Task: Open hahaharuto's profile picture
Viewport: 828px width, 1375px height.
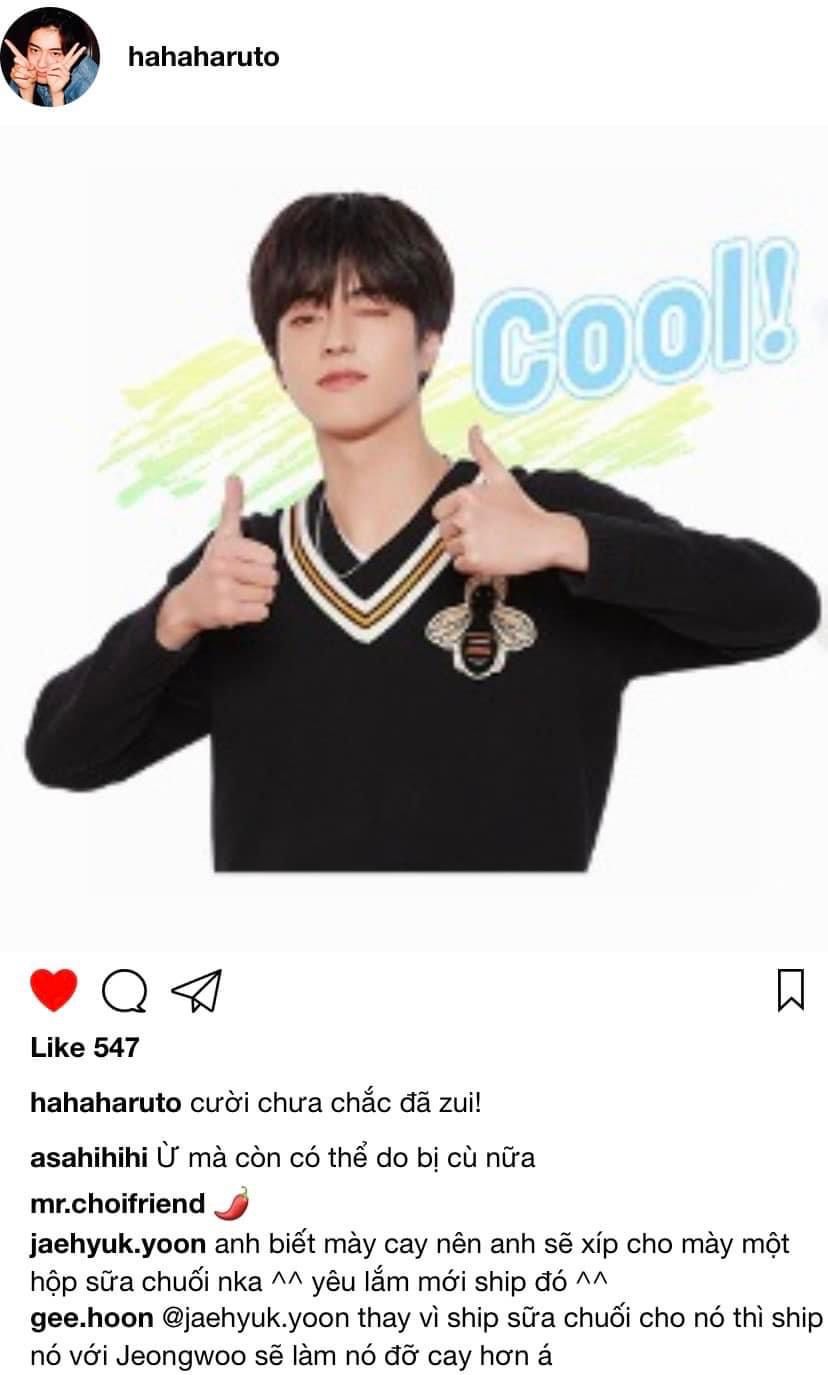Action: [x=50, y=57]
